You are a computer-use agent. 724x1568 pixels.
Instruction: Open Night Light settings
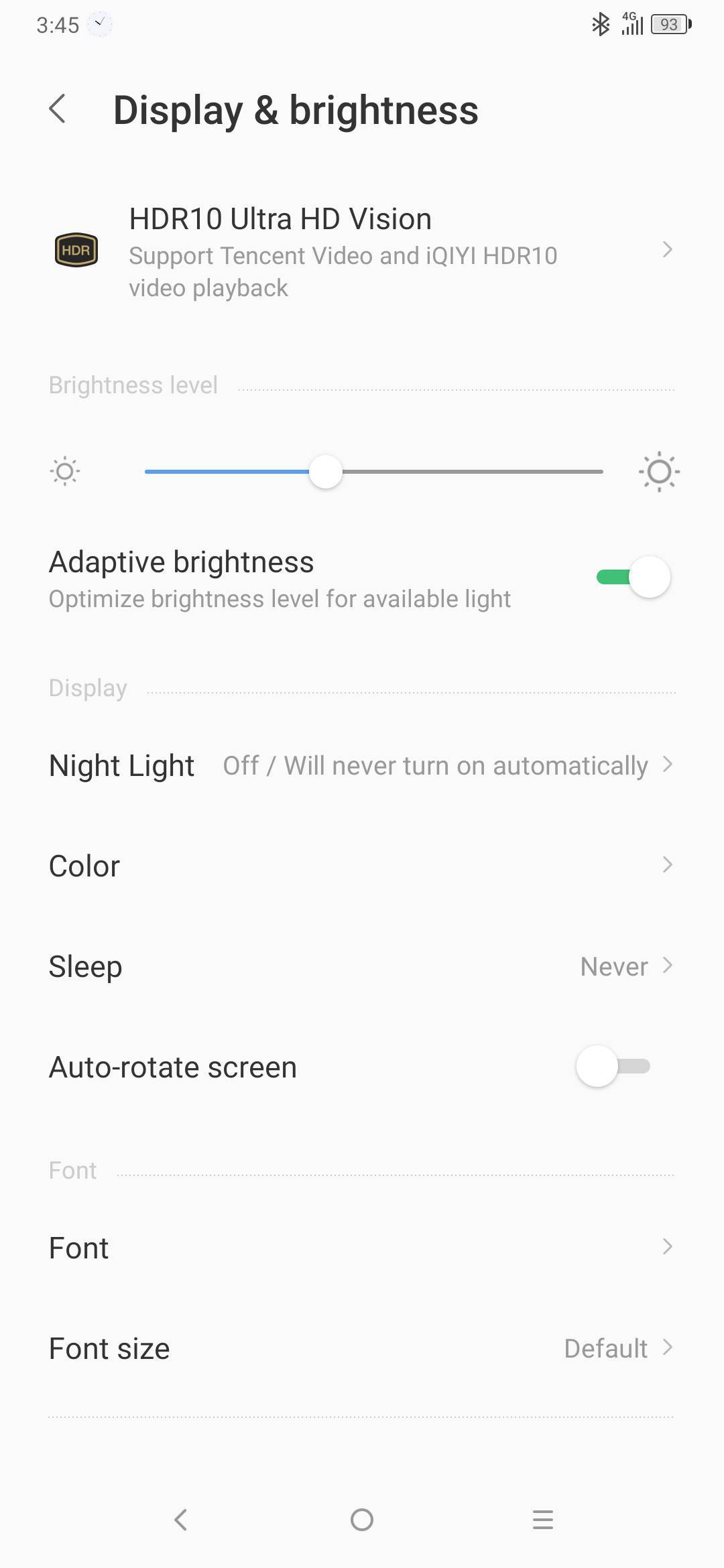click(362, 765)
